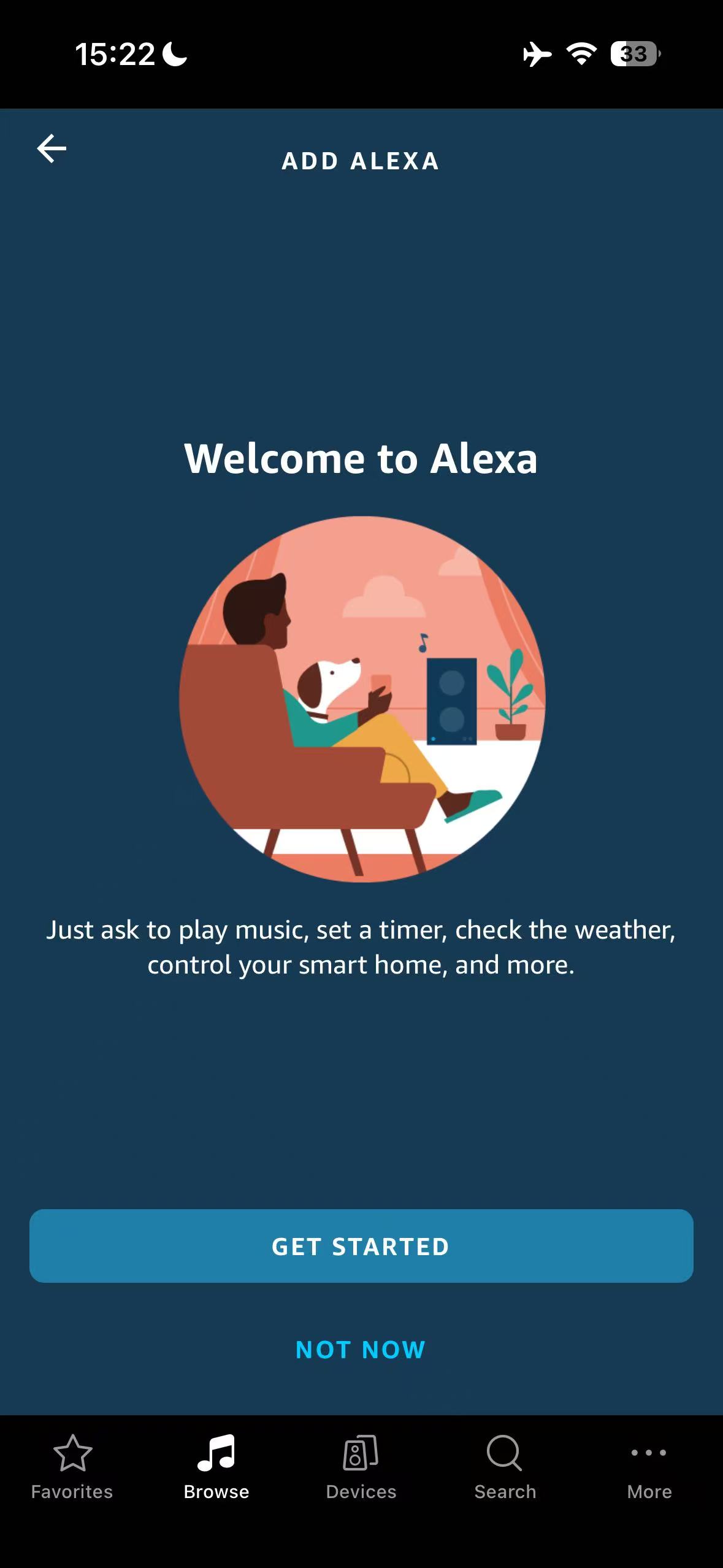Viewport: 723px width, 1568px height.
Task: Go back using the arrow icon
Action: pyautogui.click(x=52, y=149)
